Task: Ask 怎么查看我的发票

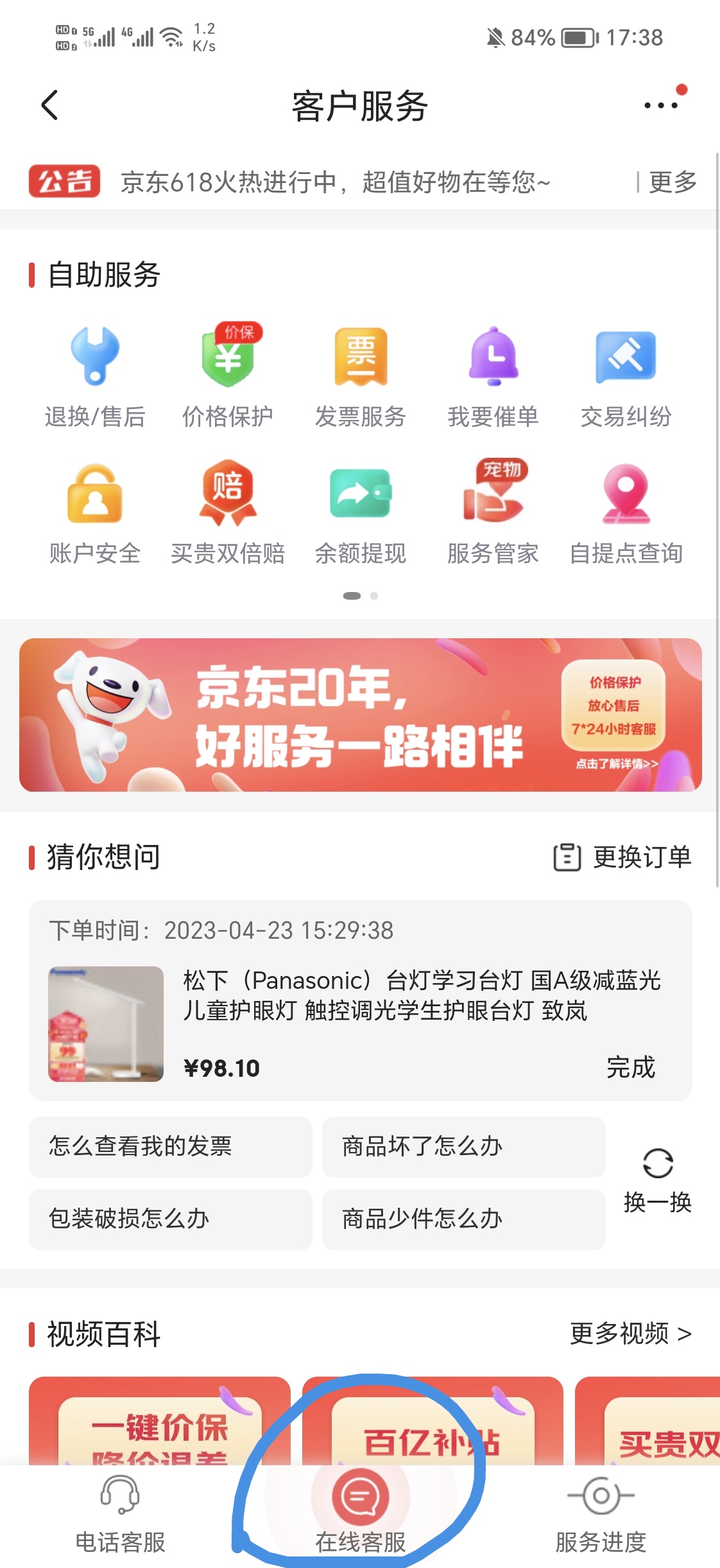Action: (x=171, y=1147)
